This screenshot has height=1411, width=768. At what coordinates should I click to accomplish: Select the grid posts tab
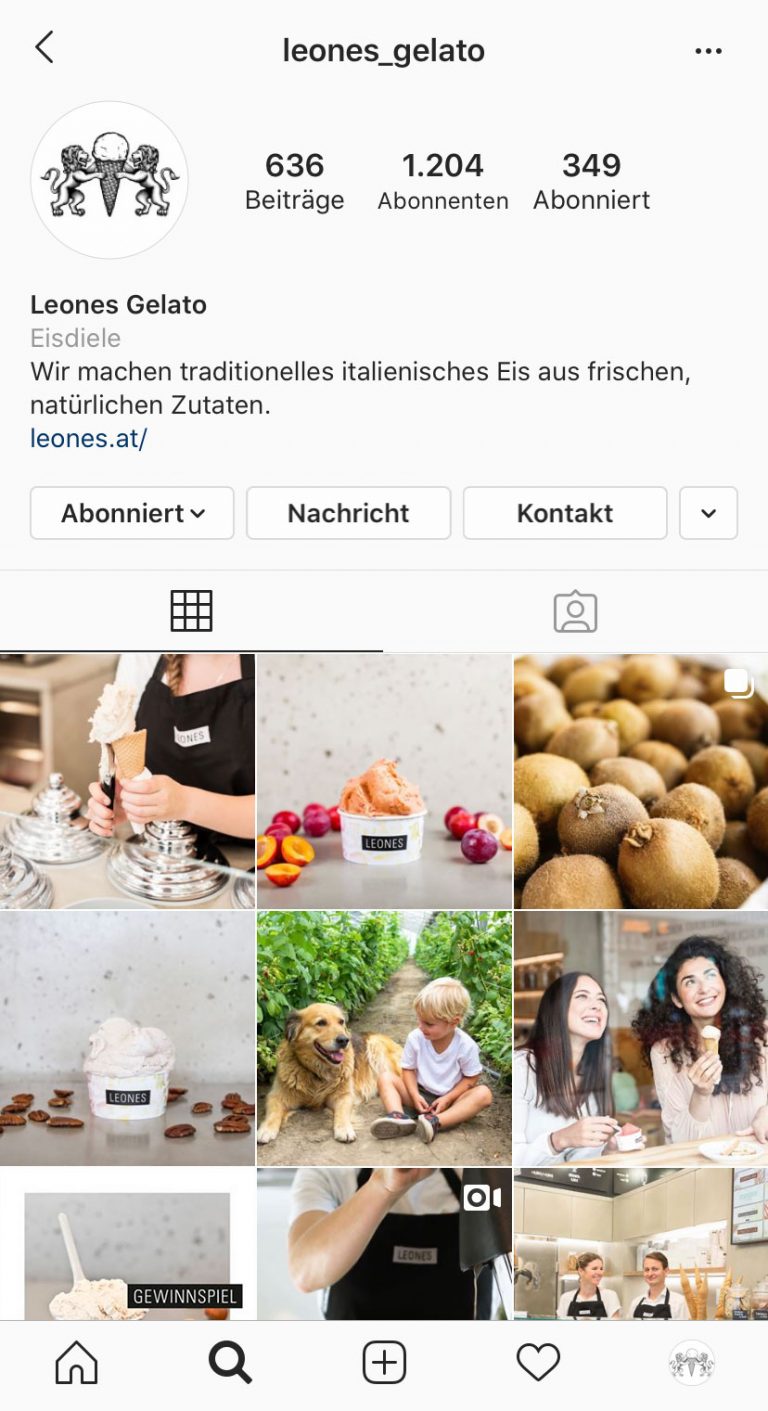pos(191,611)
